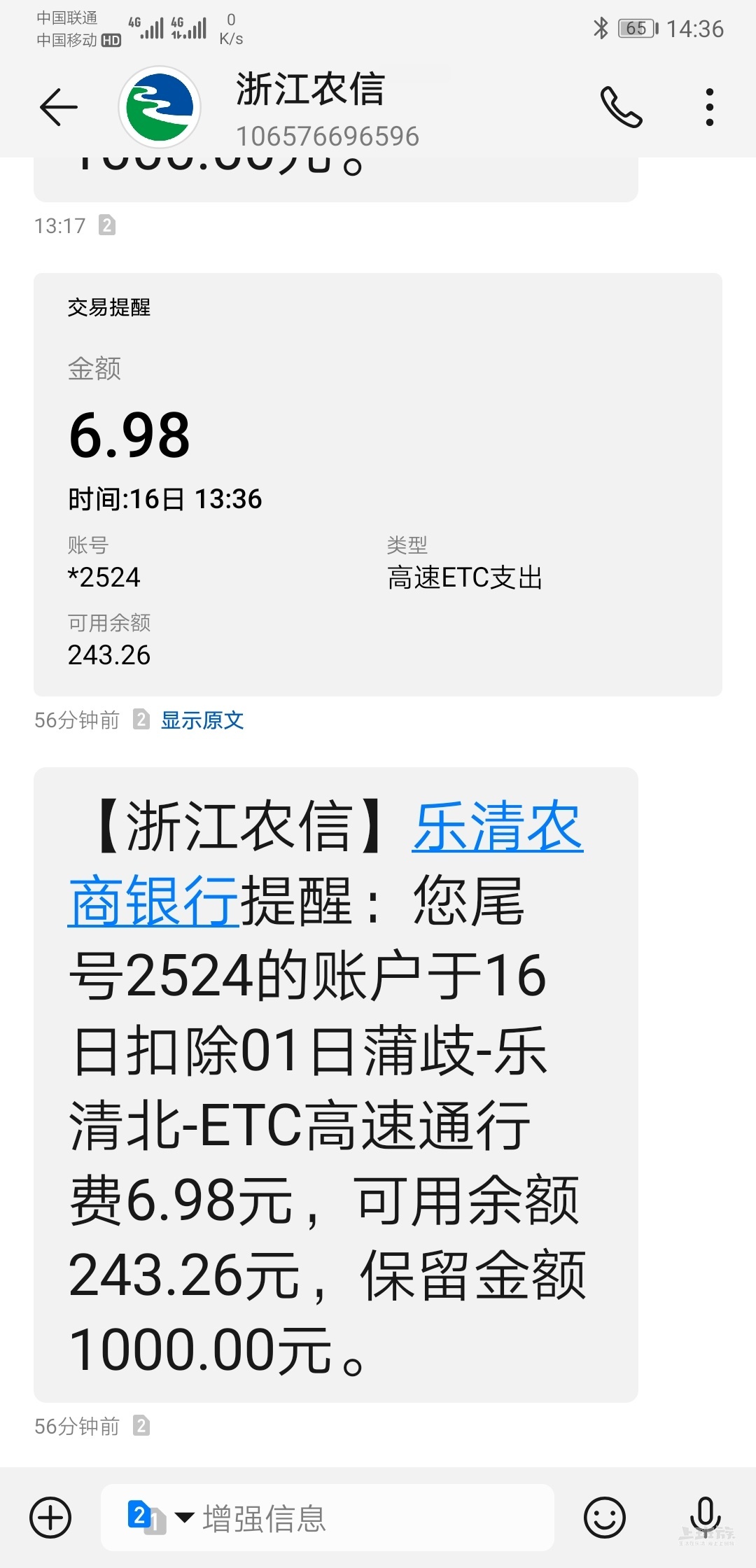Open the three-dot overflow menu

click(710, 107)
